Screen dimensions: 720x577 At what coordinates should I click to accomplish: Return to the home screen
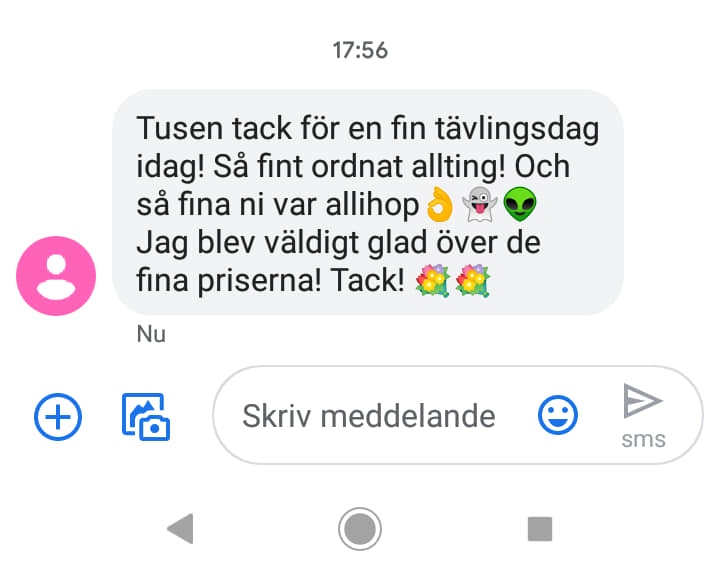tap(360, 527)
